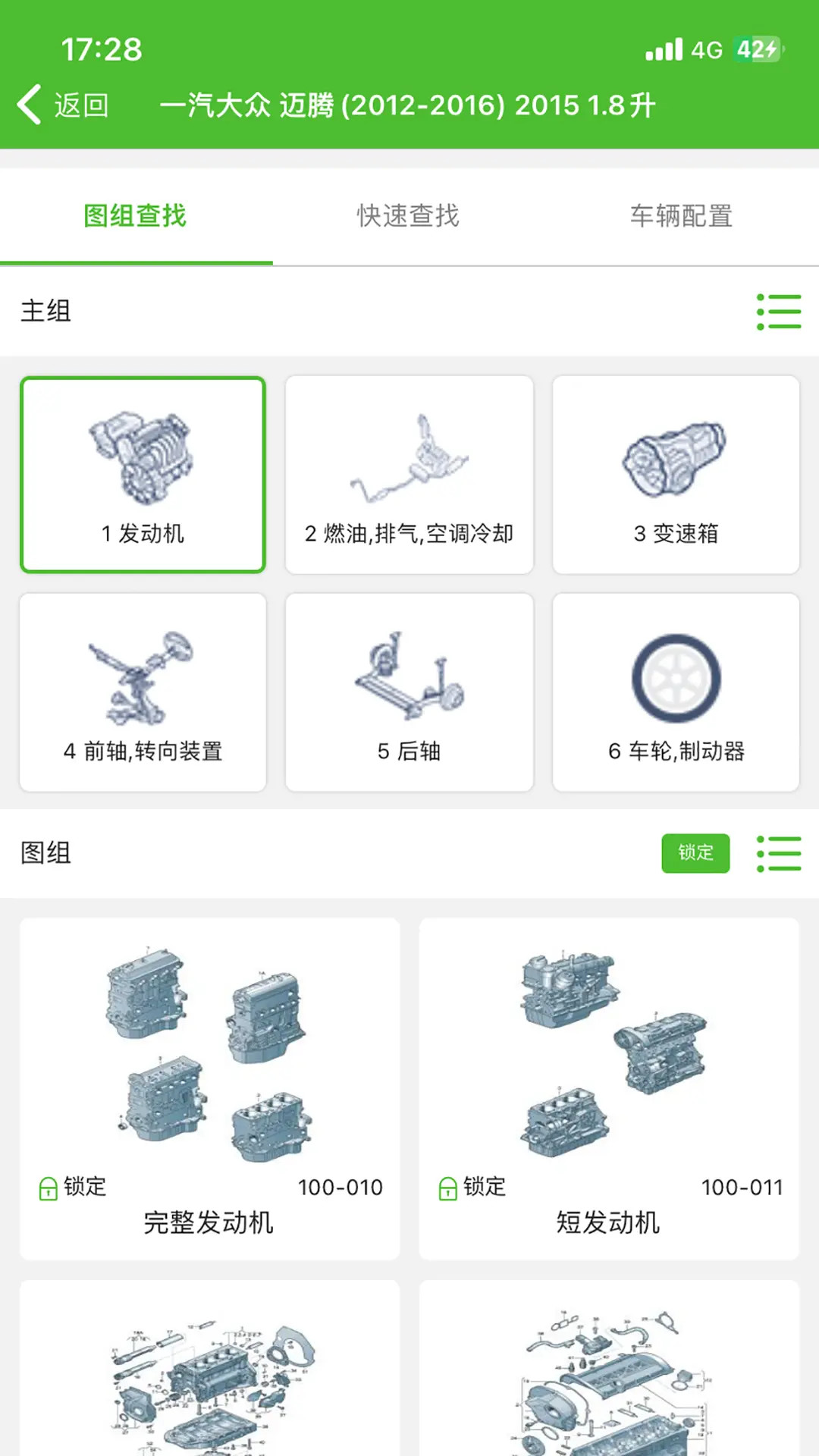The height and width of the screenshot is (1456, 819).
Task: Toggle lock on 短发动机 diagram card
Action: pyautogui.click(x=447, y=1188)
